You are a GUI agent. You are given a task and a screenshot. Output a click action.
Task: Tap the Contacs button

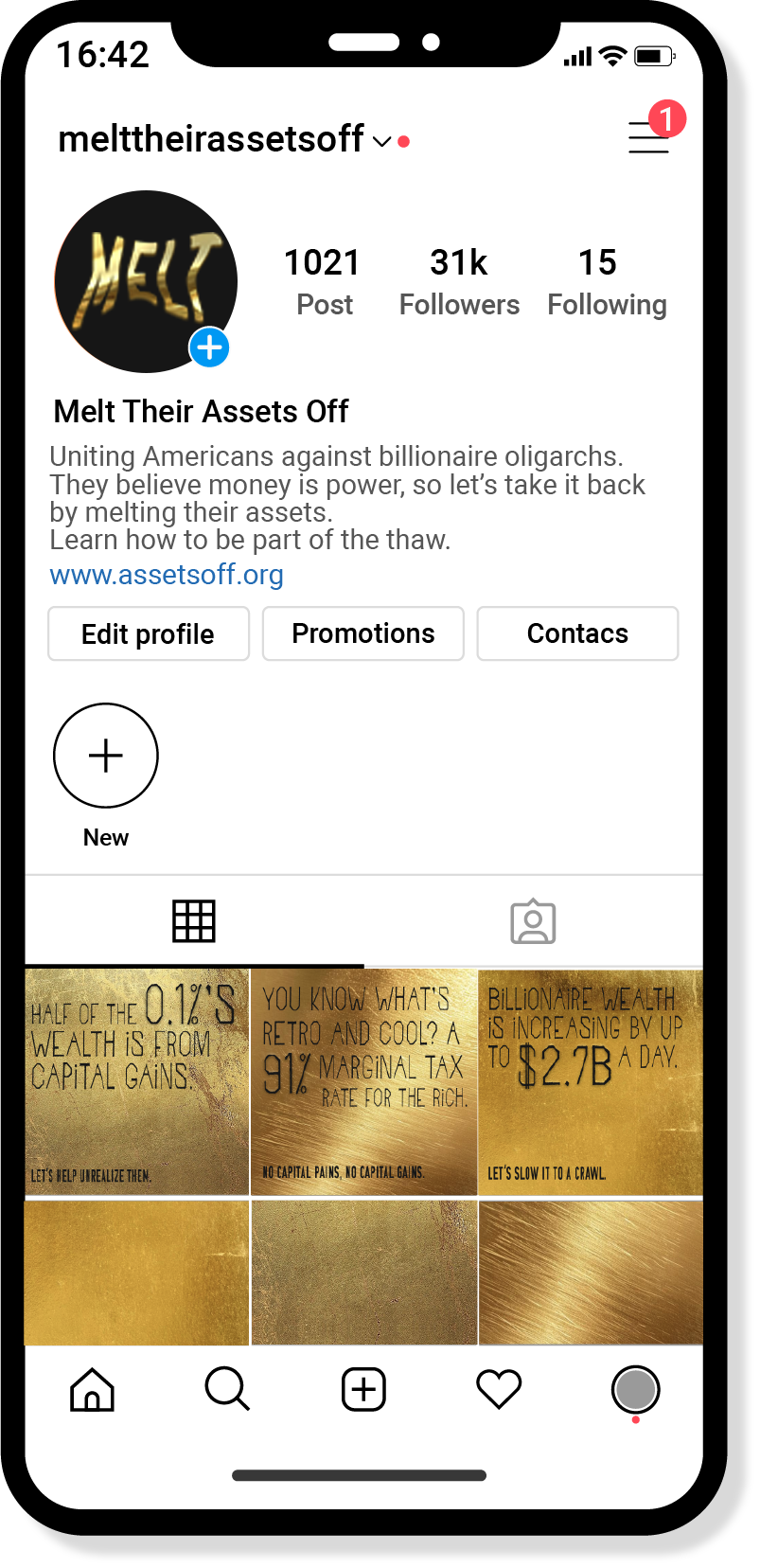pos(577,633)
